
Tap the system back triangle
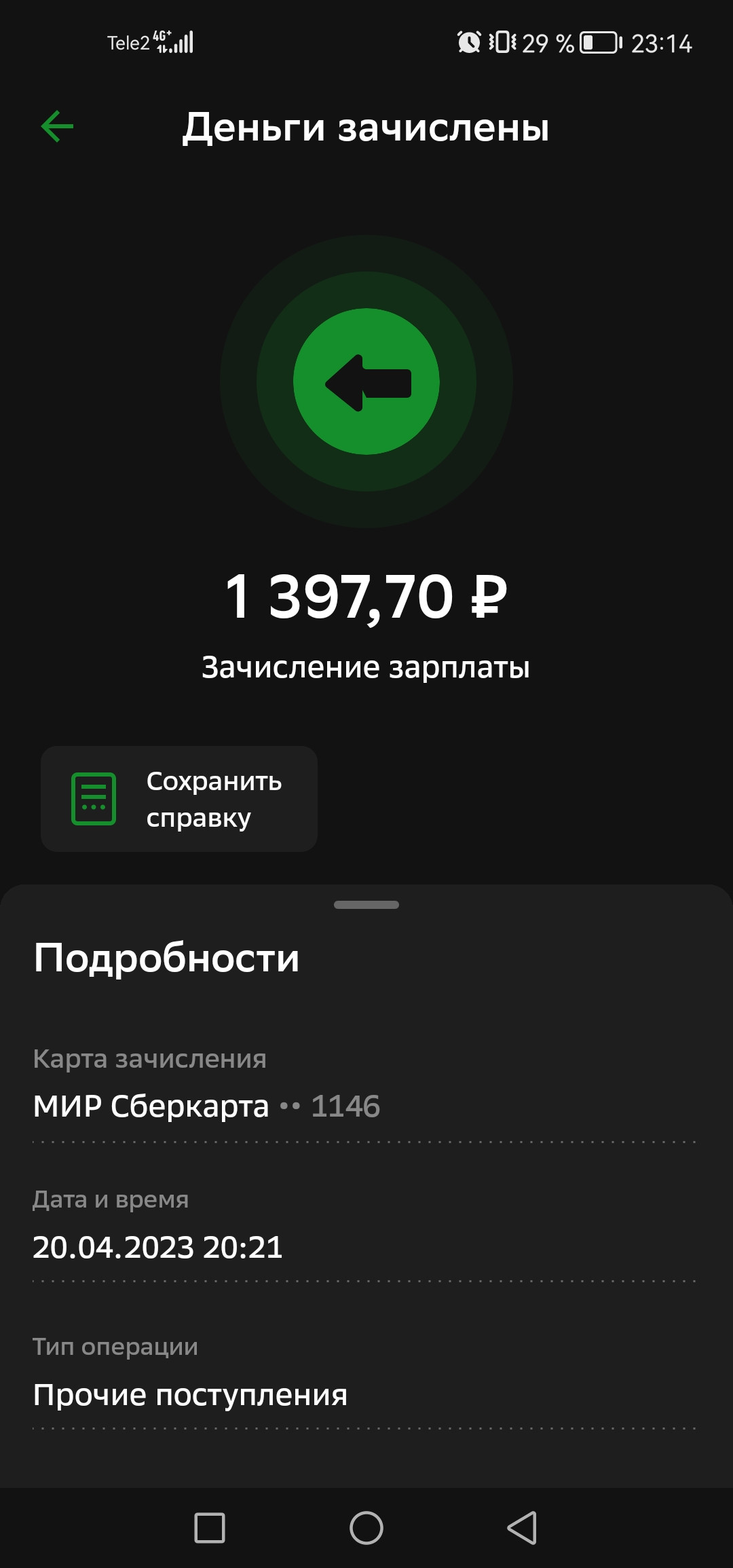522,1527
